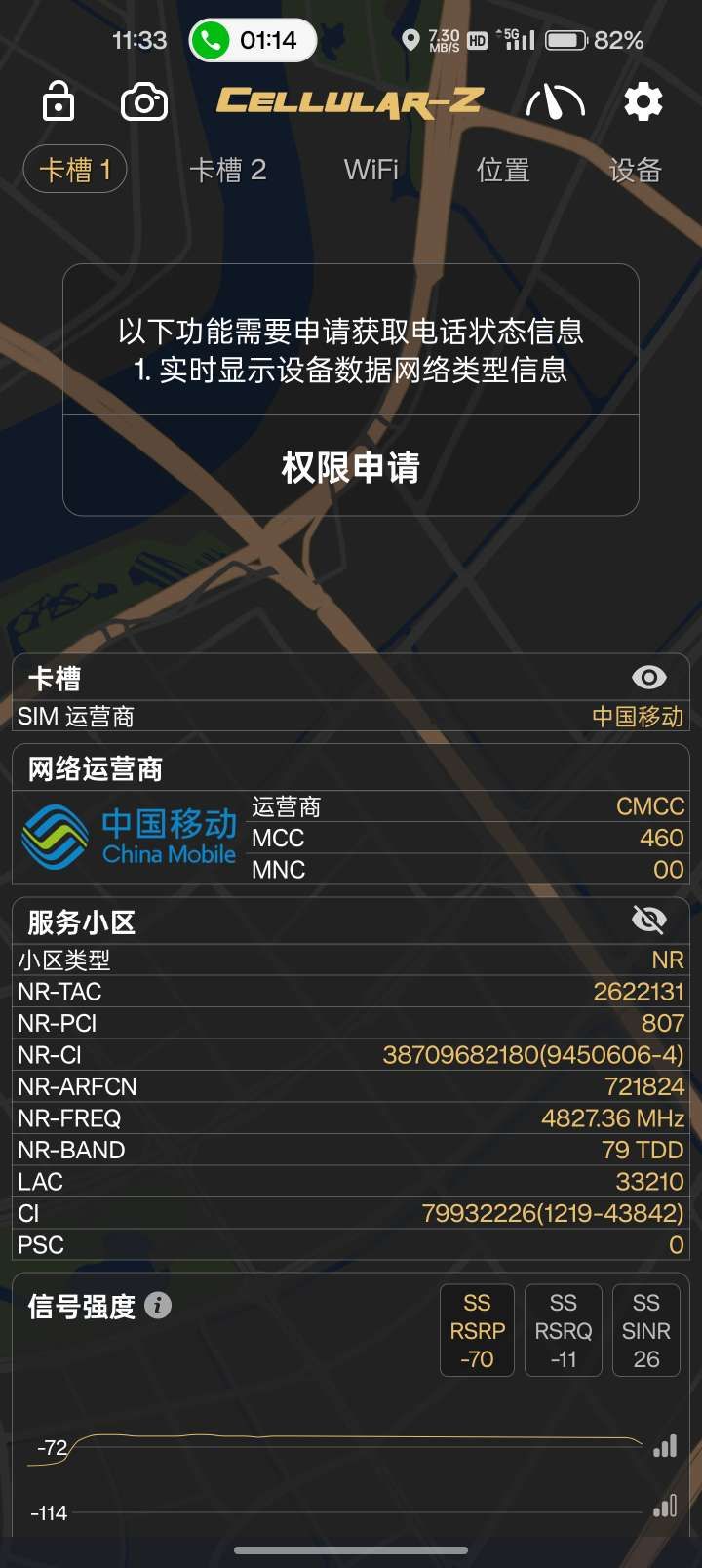This screenshot has height=1568, width=702.
Task: Tap the 权限申请 button
Action: [351, 467]
